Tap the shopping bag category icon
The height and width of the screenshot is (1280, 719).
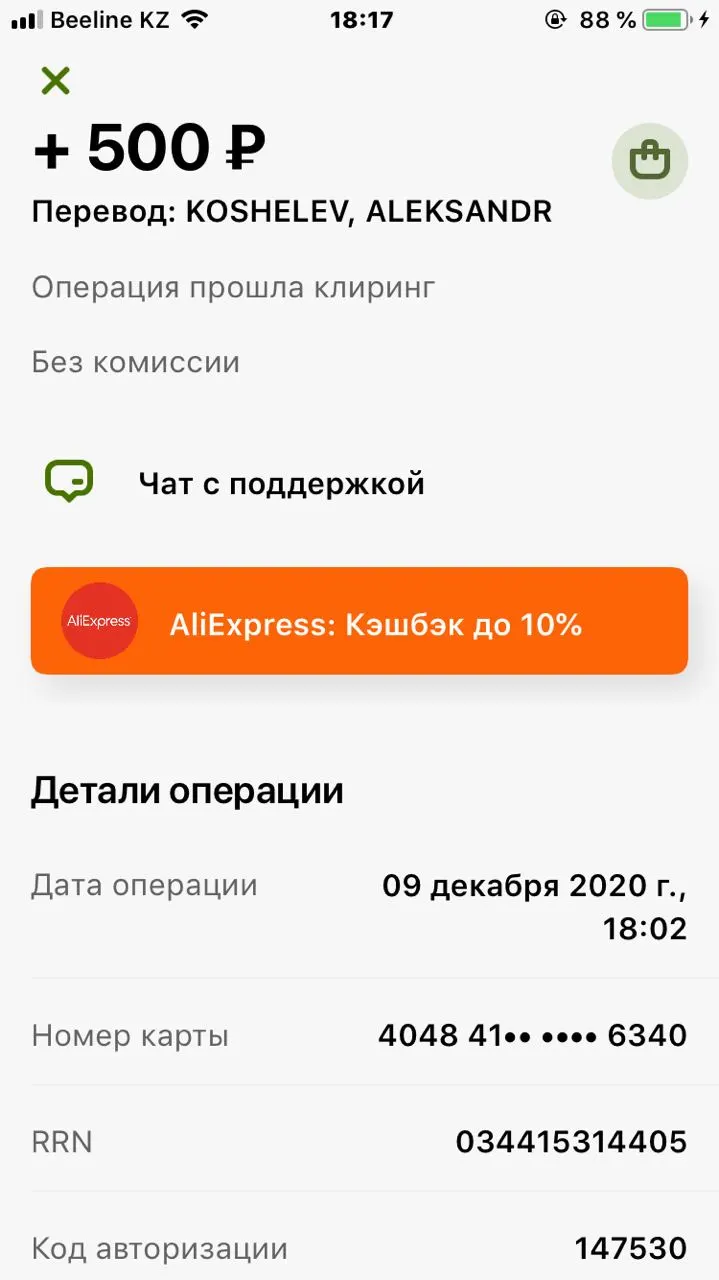(x=650, y=161)
